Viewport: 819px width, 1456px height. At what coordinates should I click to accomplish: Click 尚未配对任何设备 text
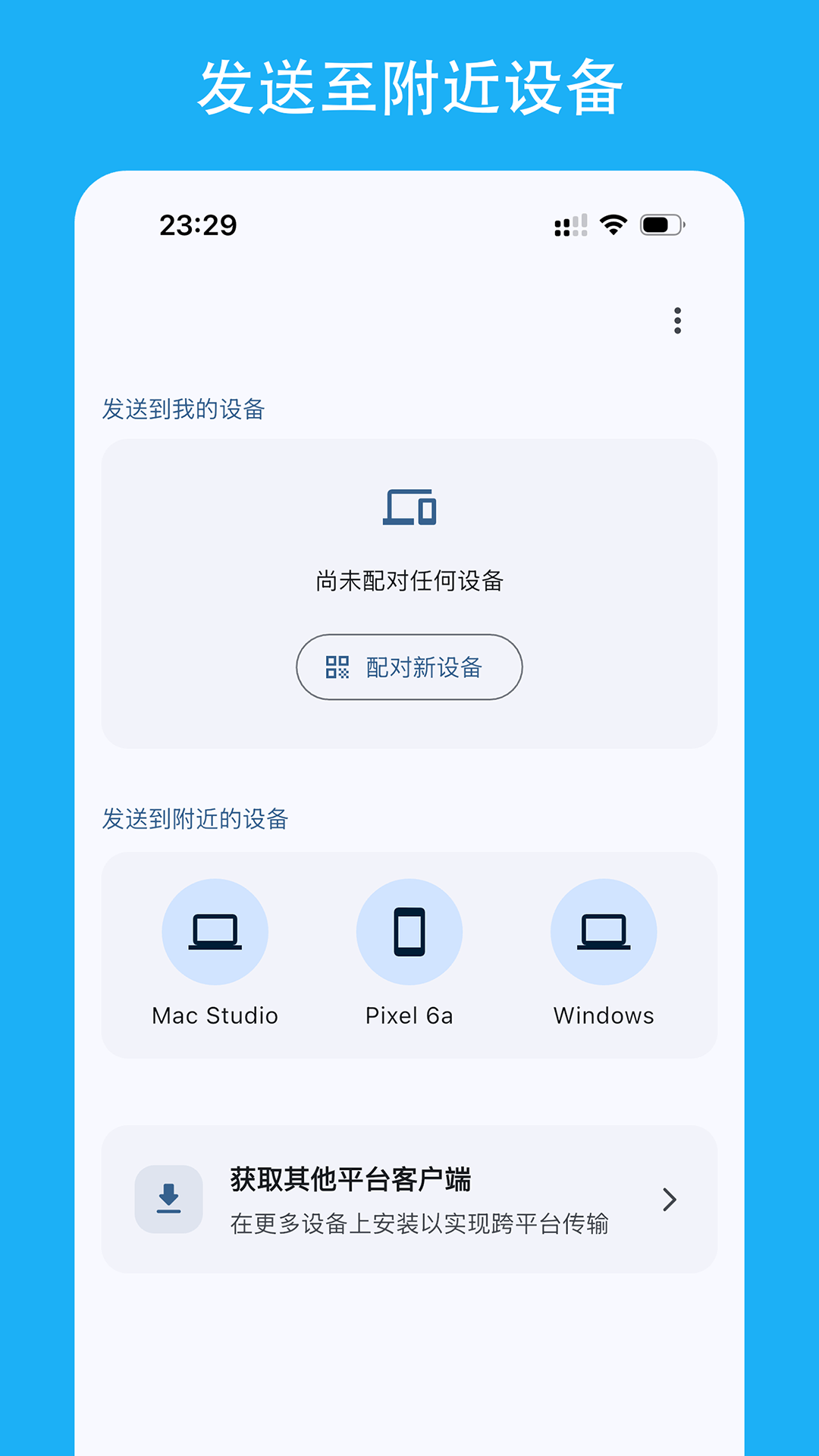[x=409, y=580]
